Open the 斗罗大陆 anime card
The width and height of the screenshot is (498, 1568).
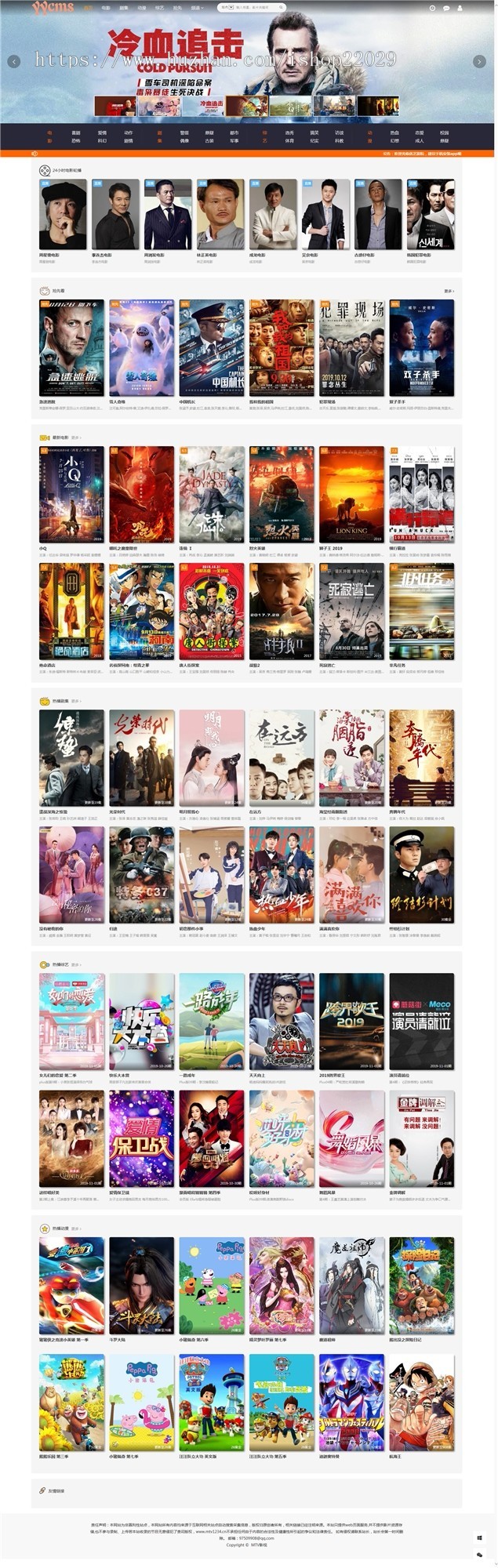click(141, 1286)
